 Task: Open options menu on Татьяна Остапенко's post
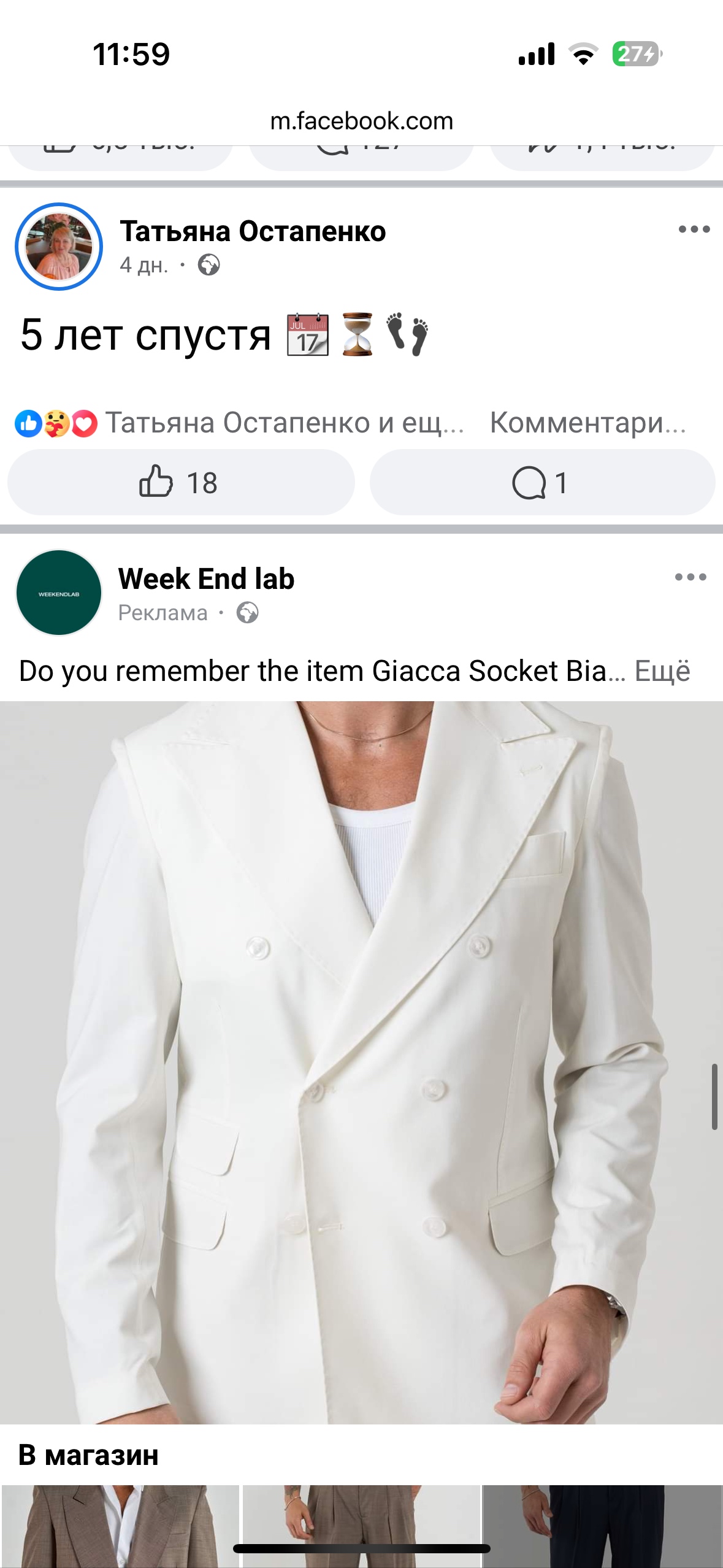click(694, 230)
